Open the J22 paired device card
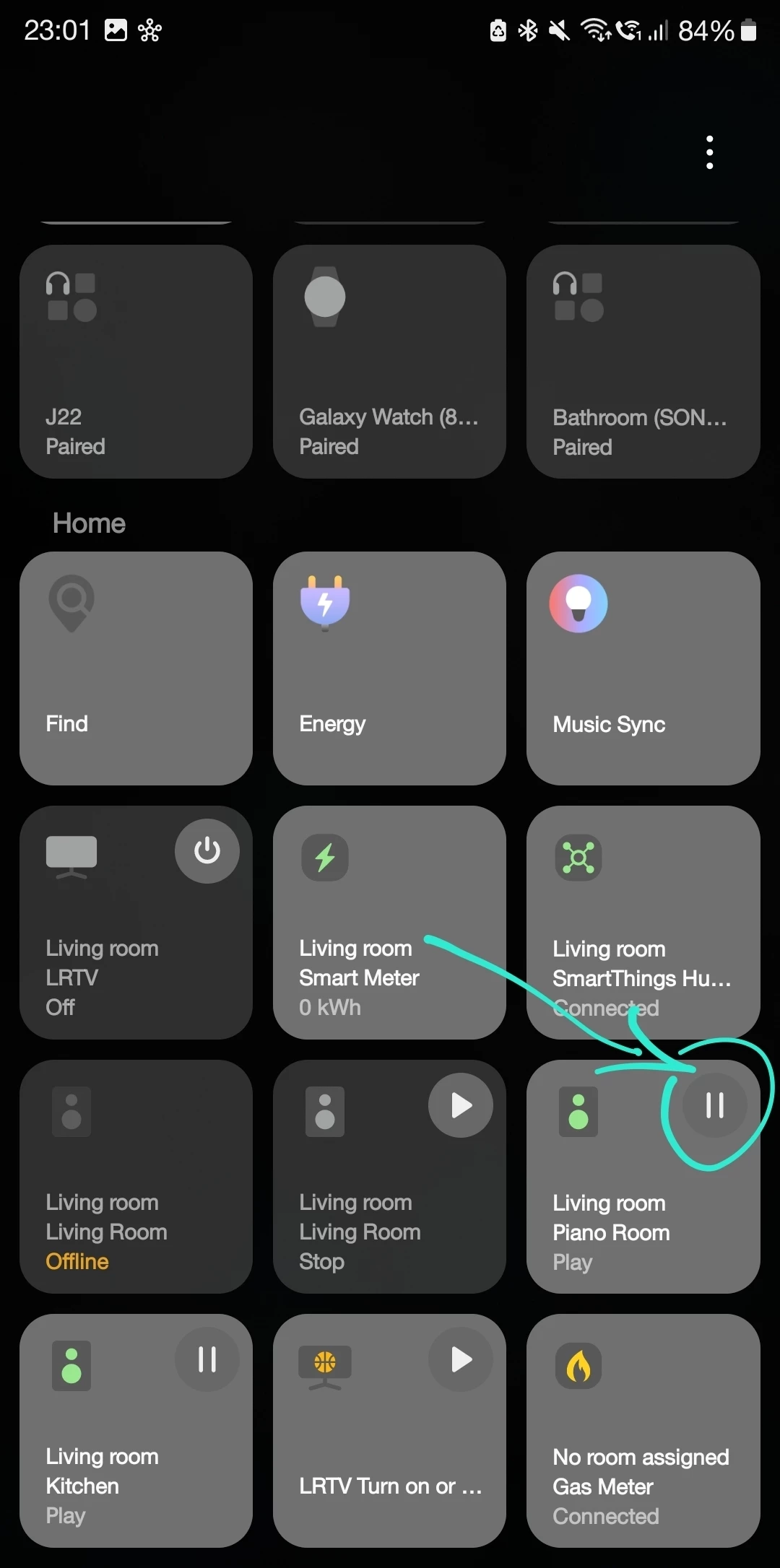Viewport: 780px width, 1568px height. (x=136, y=361)
